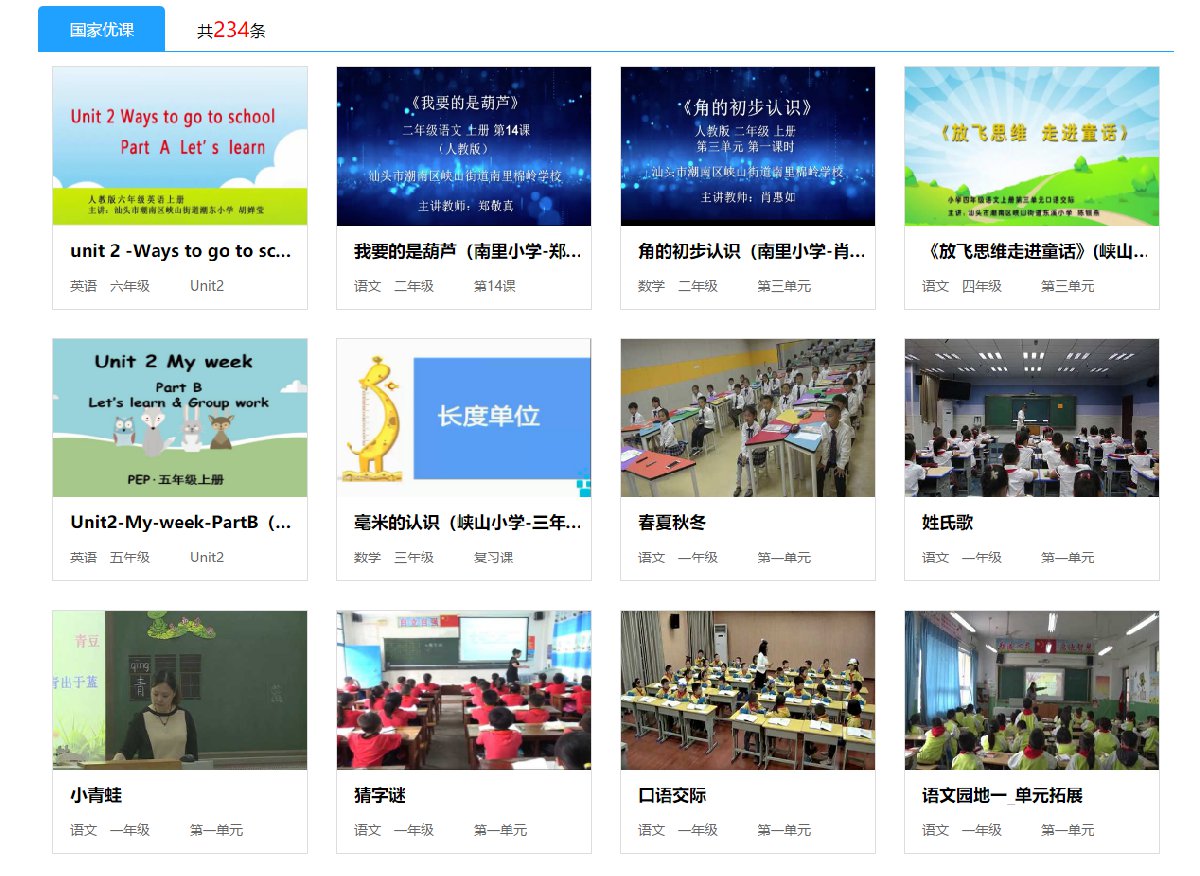1200x876 pixels.
Task: Open the Unit 2 Ways to go to school course
Action: click(x=180, y=147)
